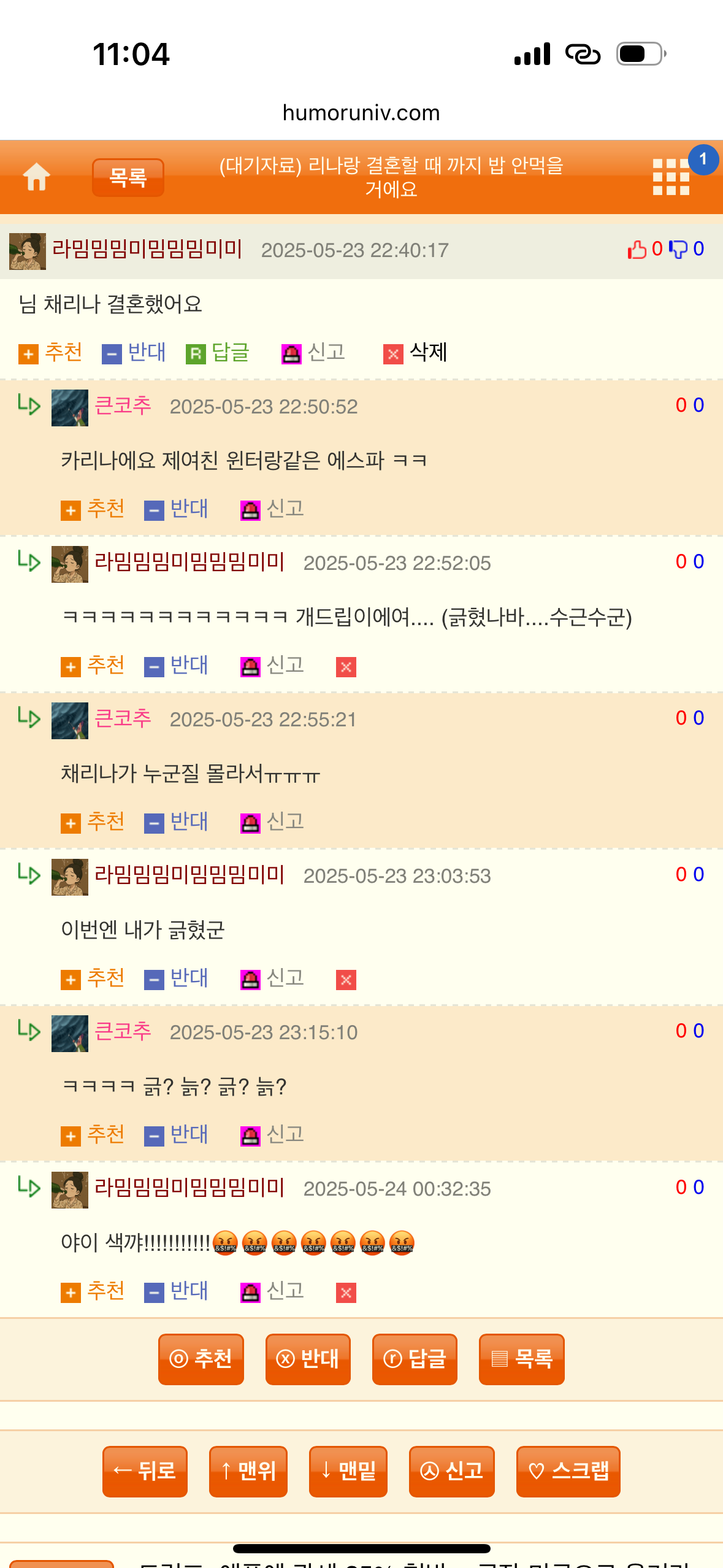Recommend 큰코추's 22:50:52 reply
This screenshot has height=1568, width=723.
(x=93, y=509)
